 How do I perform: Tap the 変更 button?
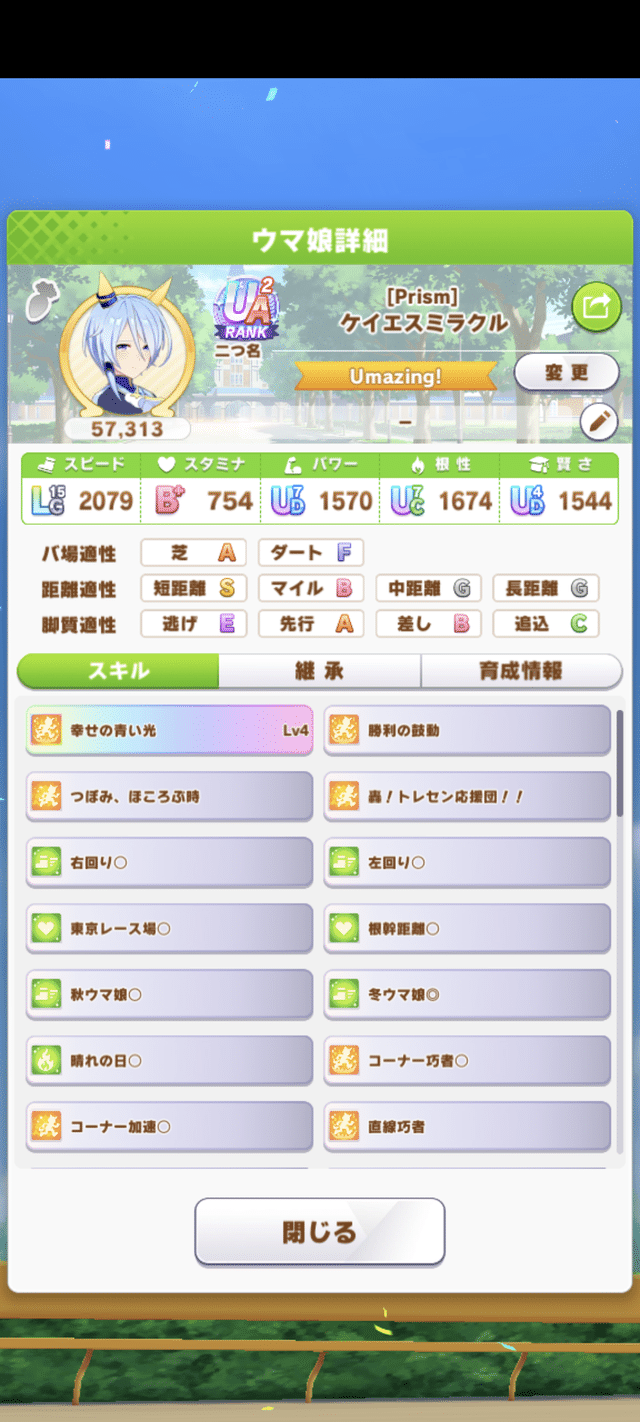point(567,373)
